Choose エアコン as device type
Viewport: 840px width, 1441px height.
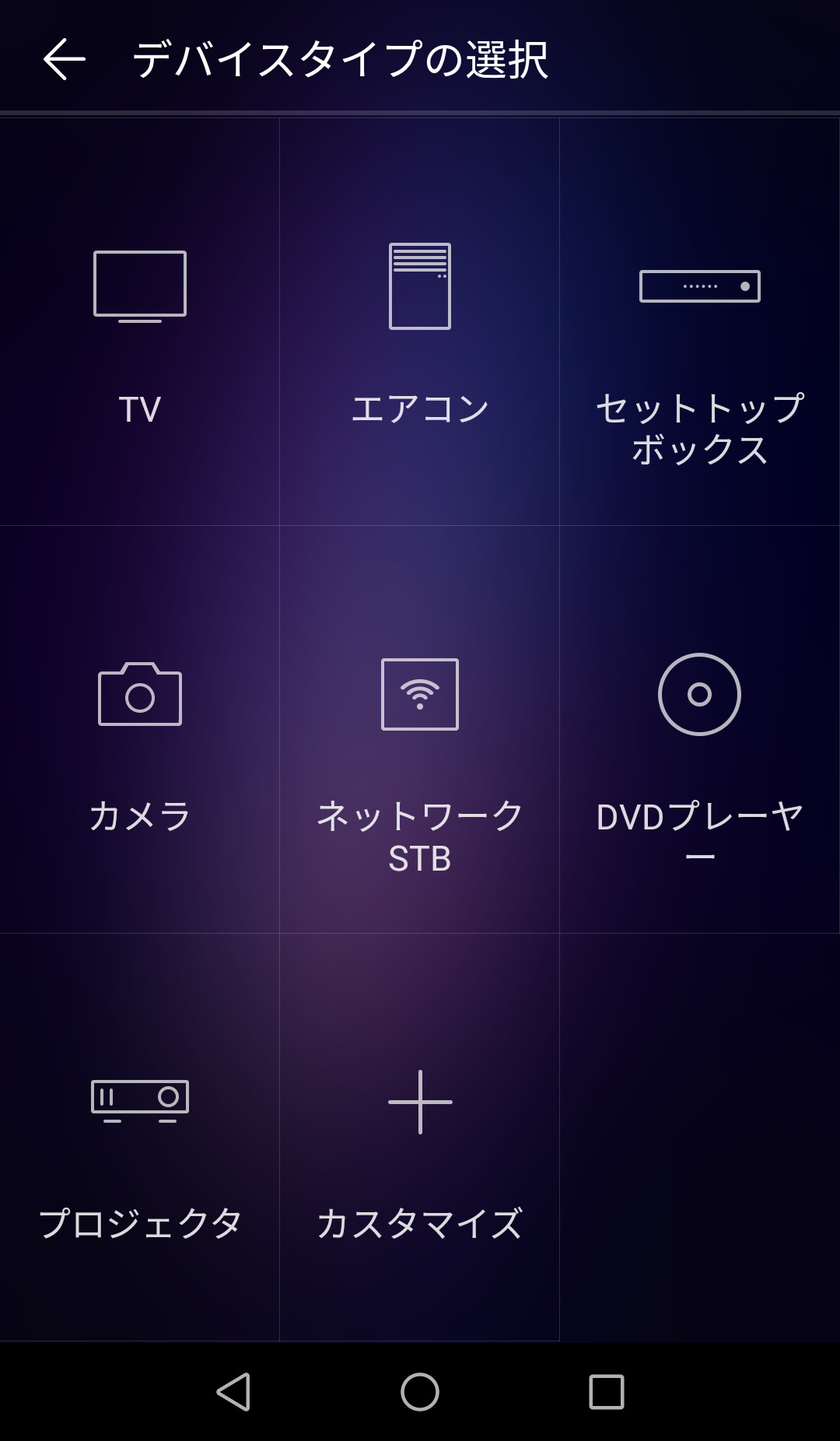[420, 323]
